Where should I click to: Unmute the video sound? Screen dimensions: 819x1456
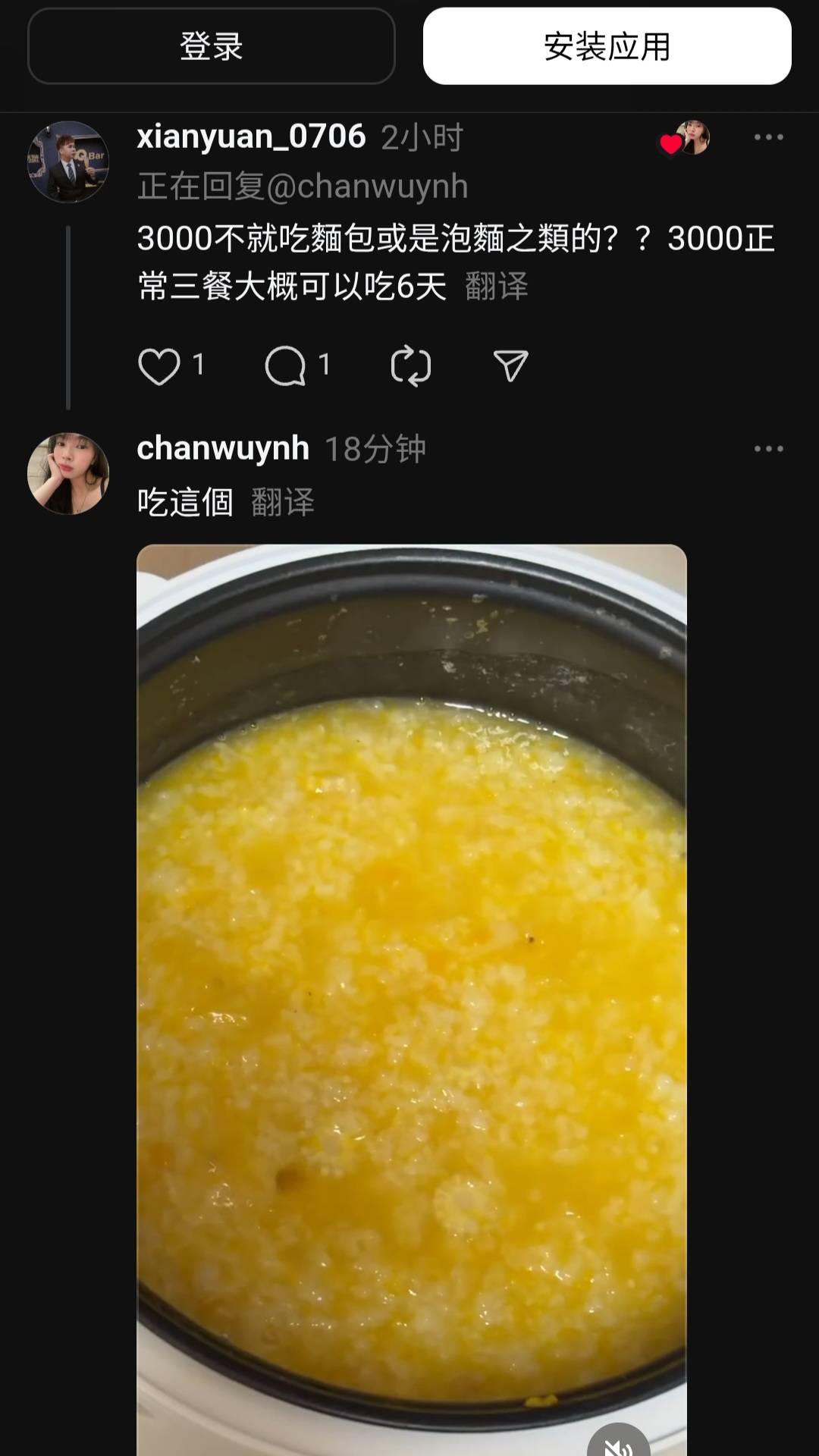point(618,1443)
